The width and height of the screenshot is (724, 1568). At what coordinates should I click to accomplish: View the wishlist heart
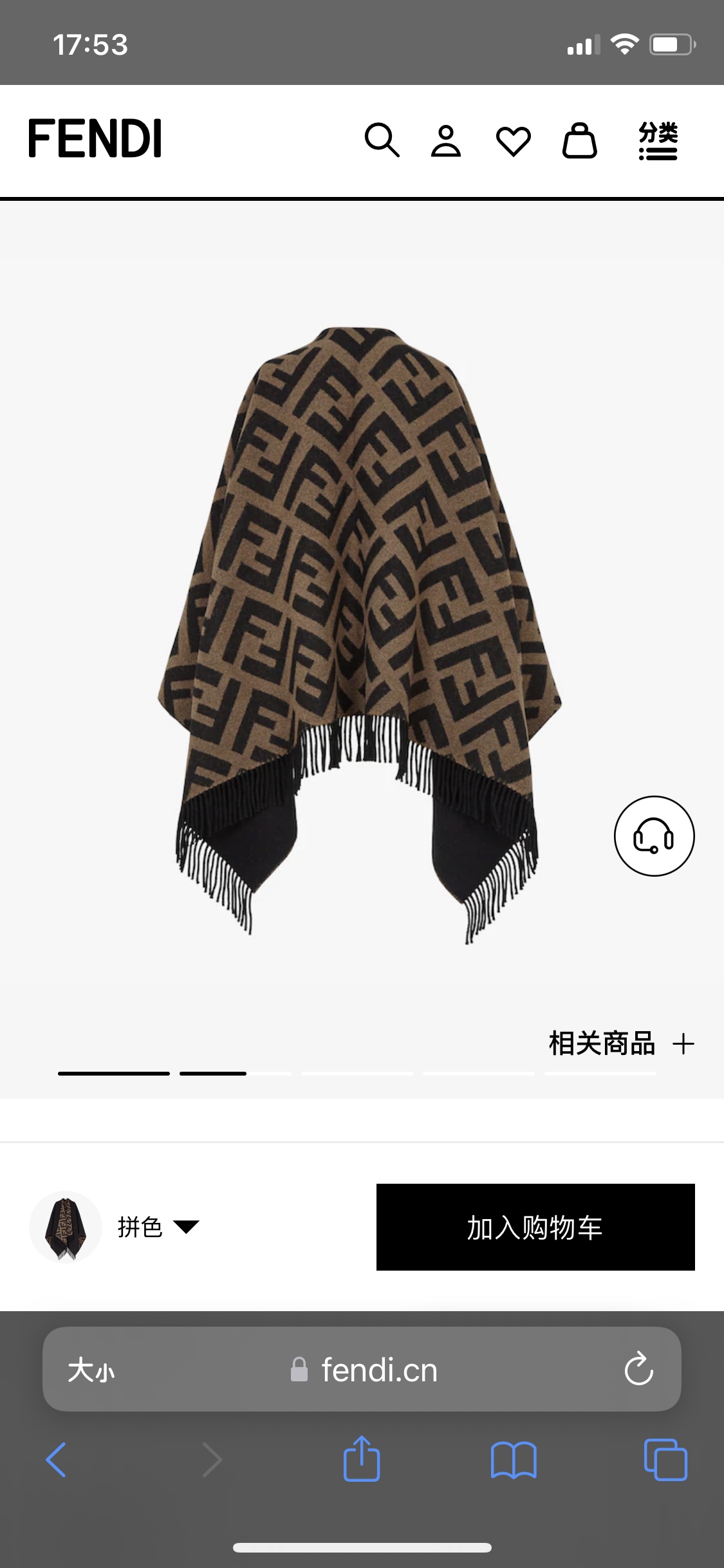coord(513,141)
